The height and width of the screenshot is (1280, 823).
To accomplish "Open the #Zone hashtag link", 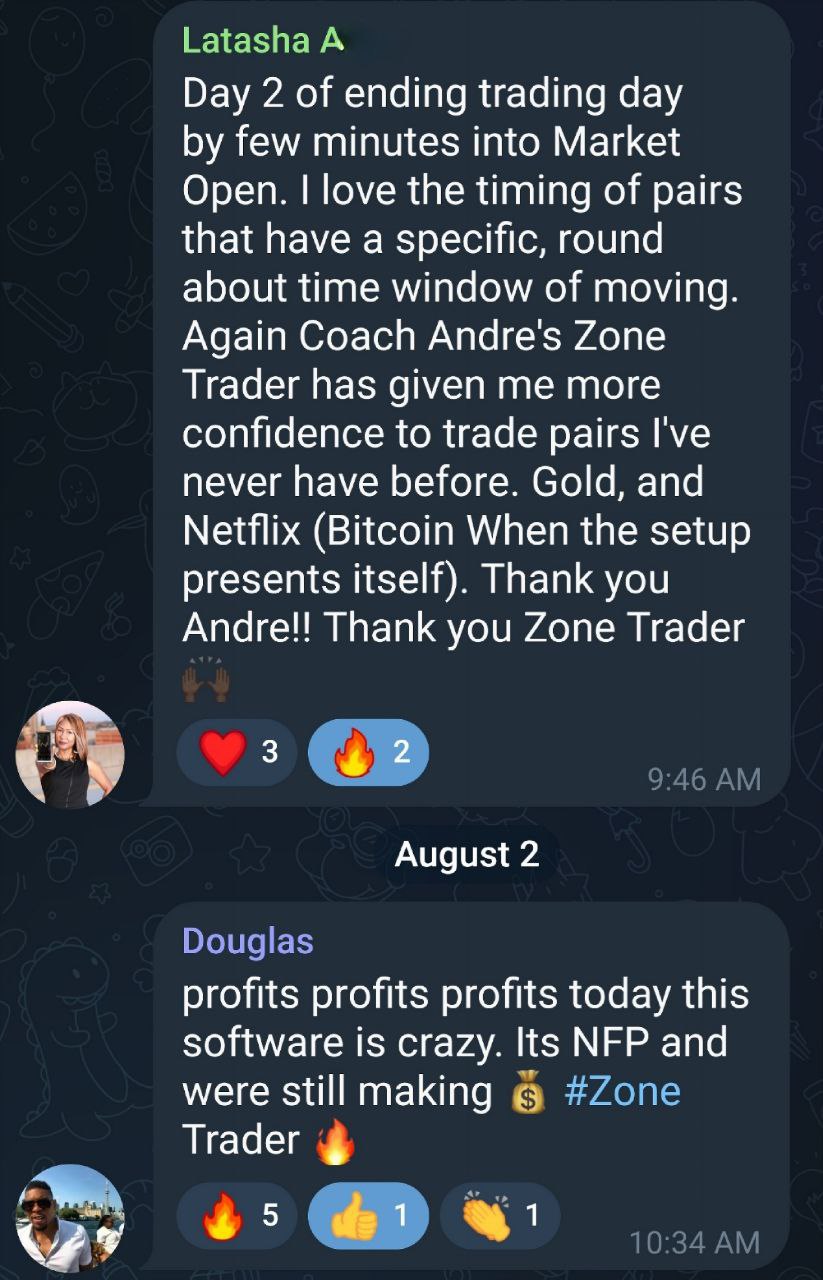I will 622,1091.
